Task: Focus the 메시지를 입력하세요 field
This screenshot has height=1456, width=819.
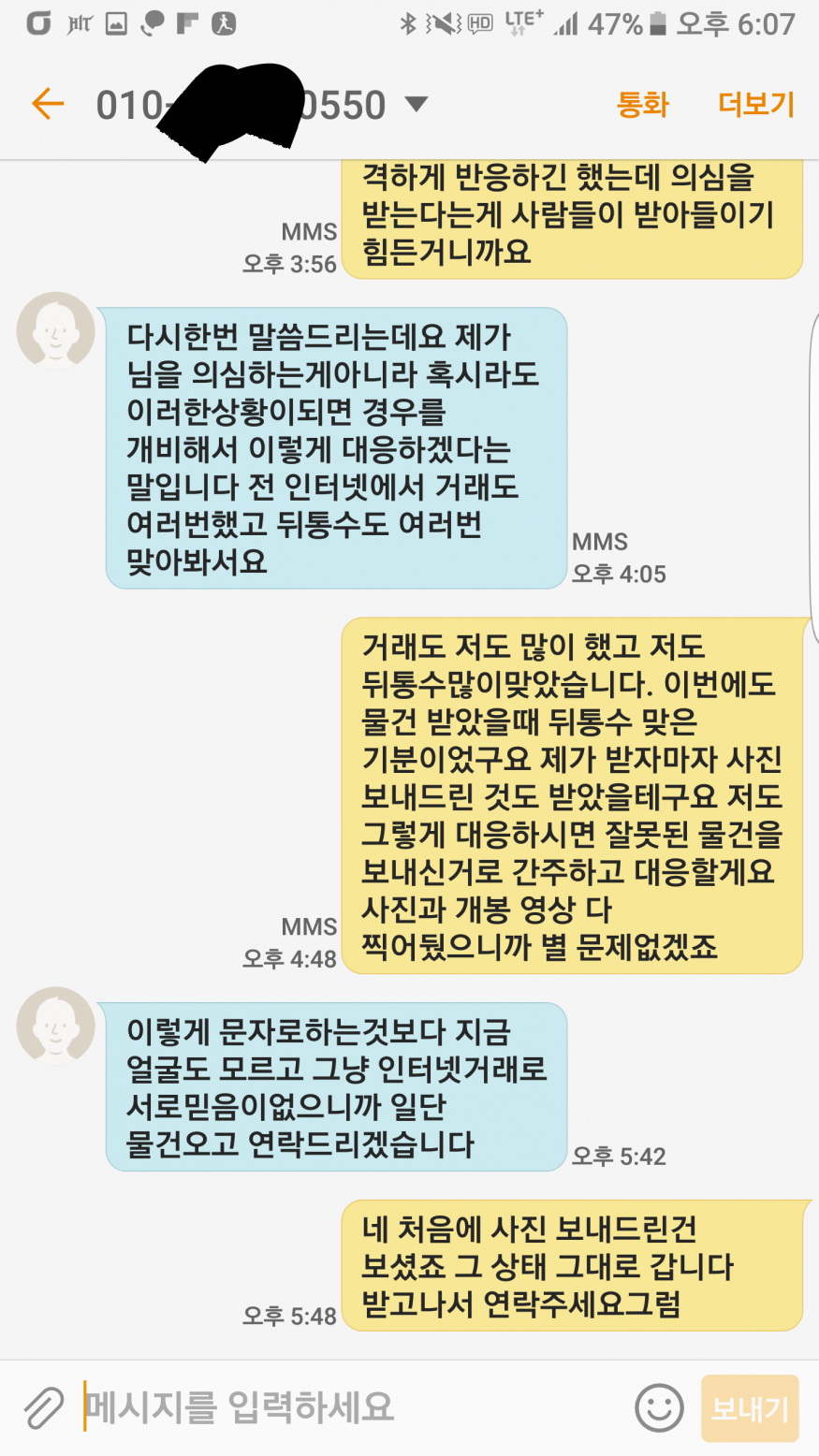Action: (x=346, y=1407)
